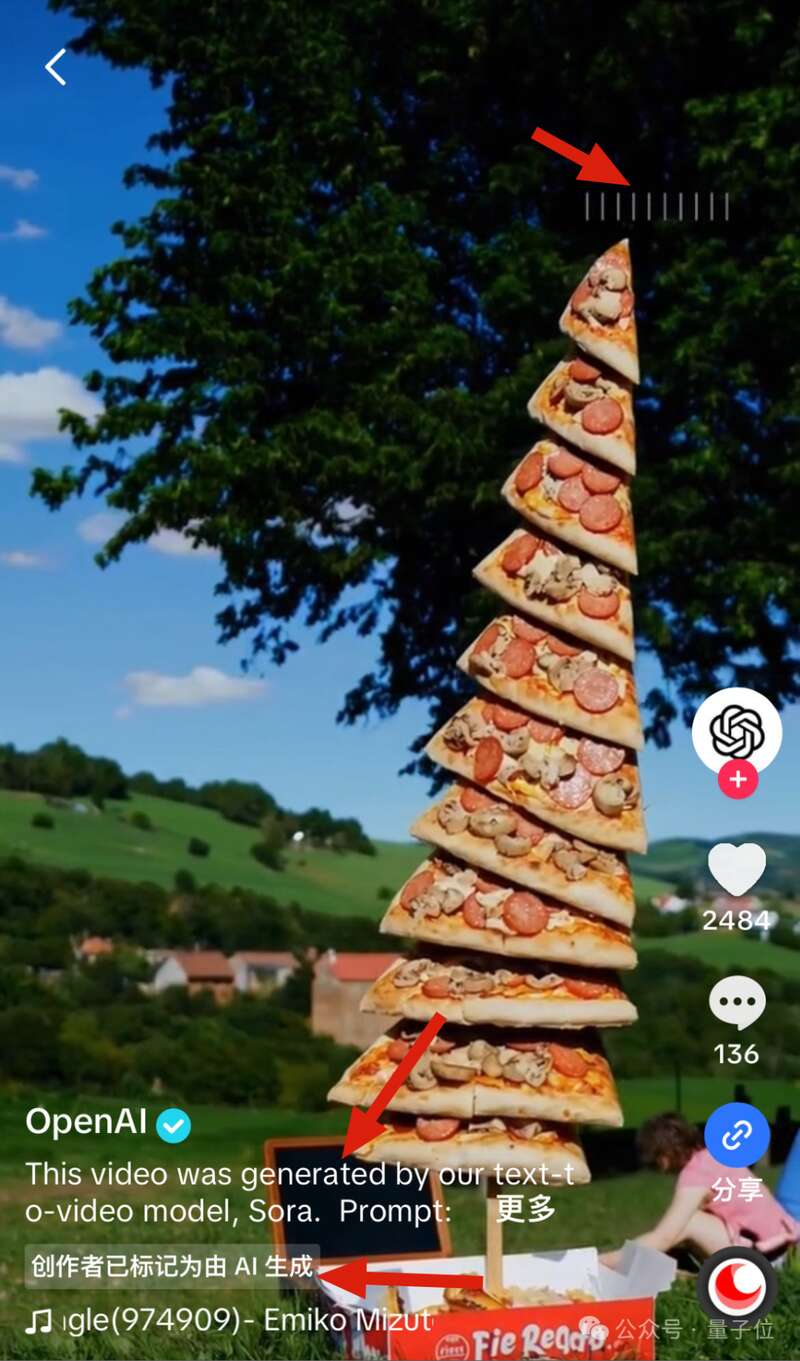The height and width of the screenshot is (1361, 800).
Task: Open the spinning music disc
Action: point(737,1287)
